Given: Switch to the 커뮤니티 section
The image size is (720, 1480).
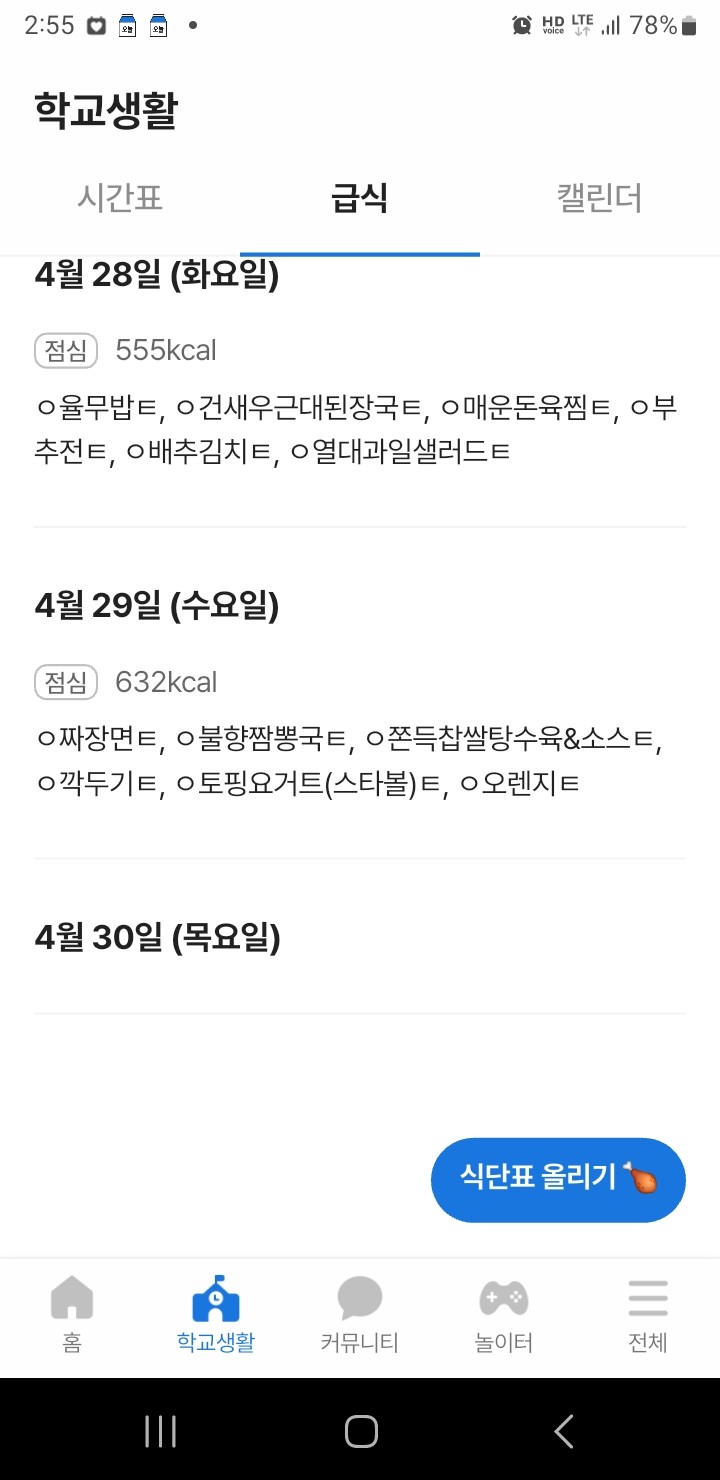Looking at the screenshot, I should click(359, 1314).
